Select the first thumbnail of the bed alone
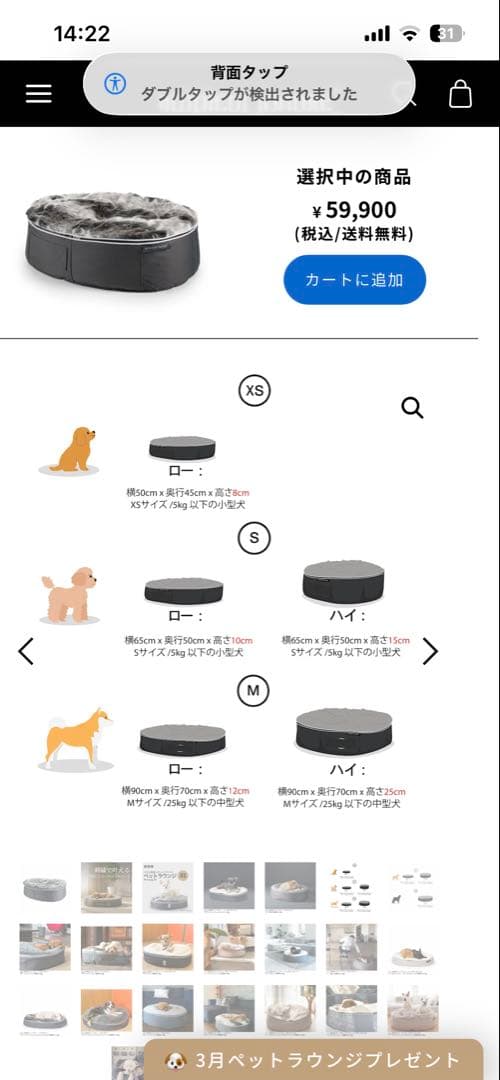This screenshot has width=500, height=1080. (45, 888)
